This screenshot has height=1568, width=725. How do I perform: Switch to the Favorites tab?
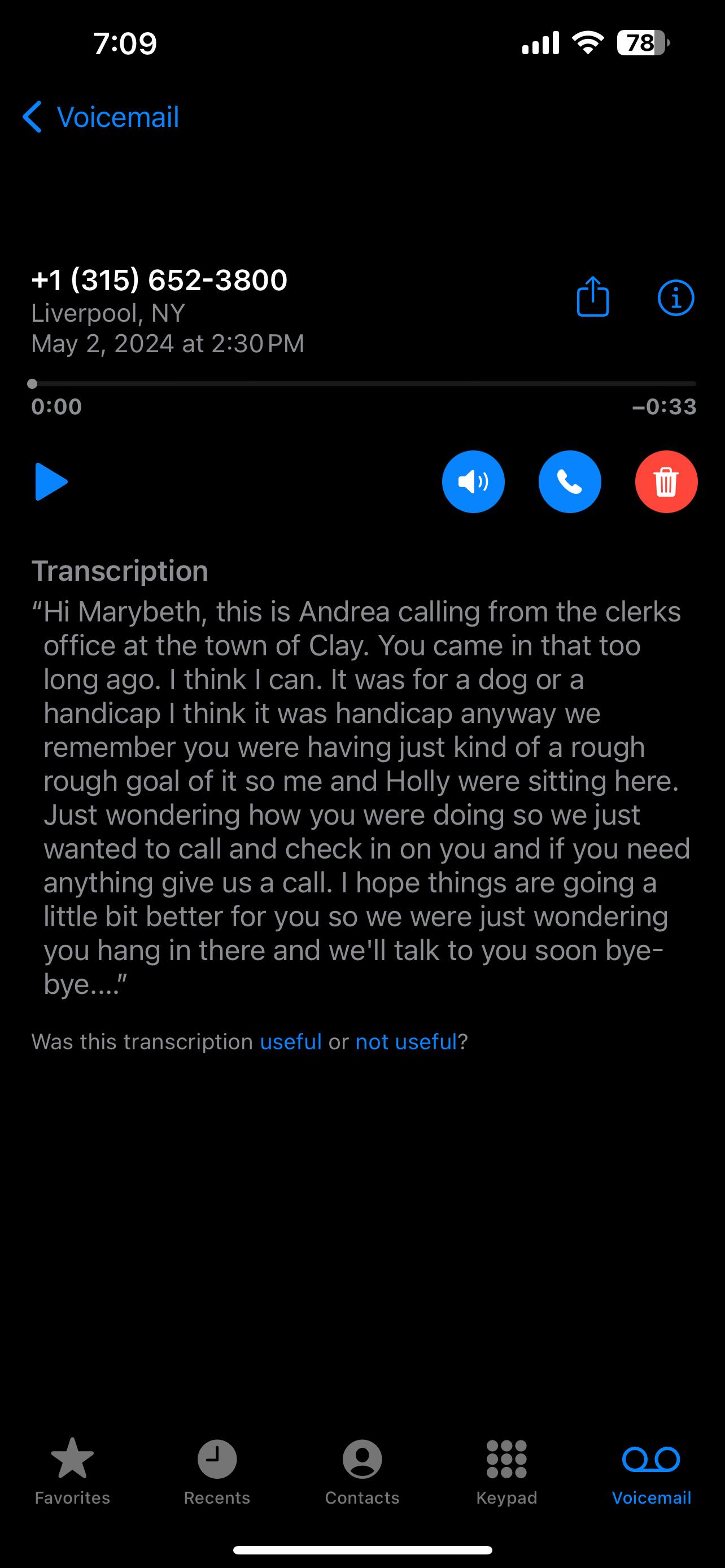click(72, 1472)
